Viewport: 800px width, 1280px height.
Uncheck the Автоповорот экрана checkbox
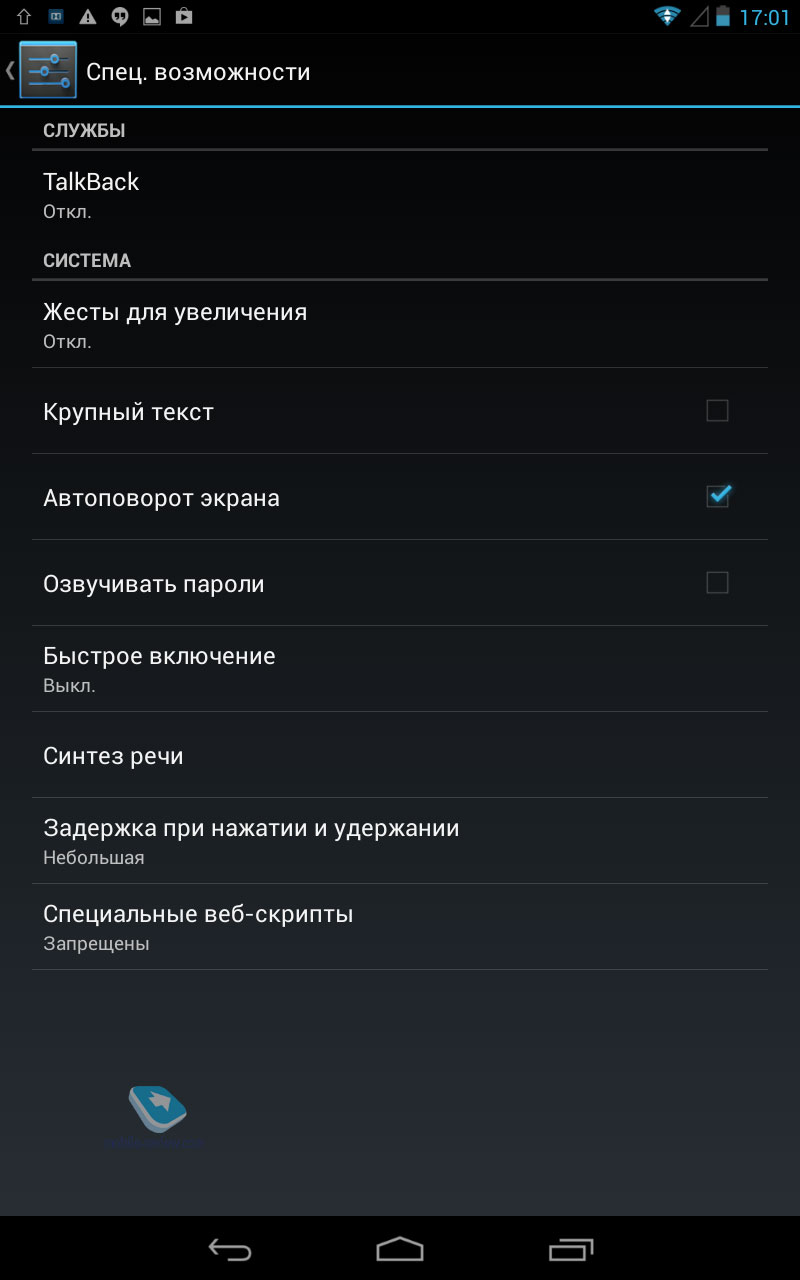(718, 496)
